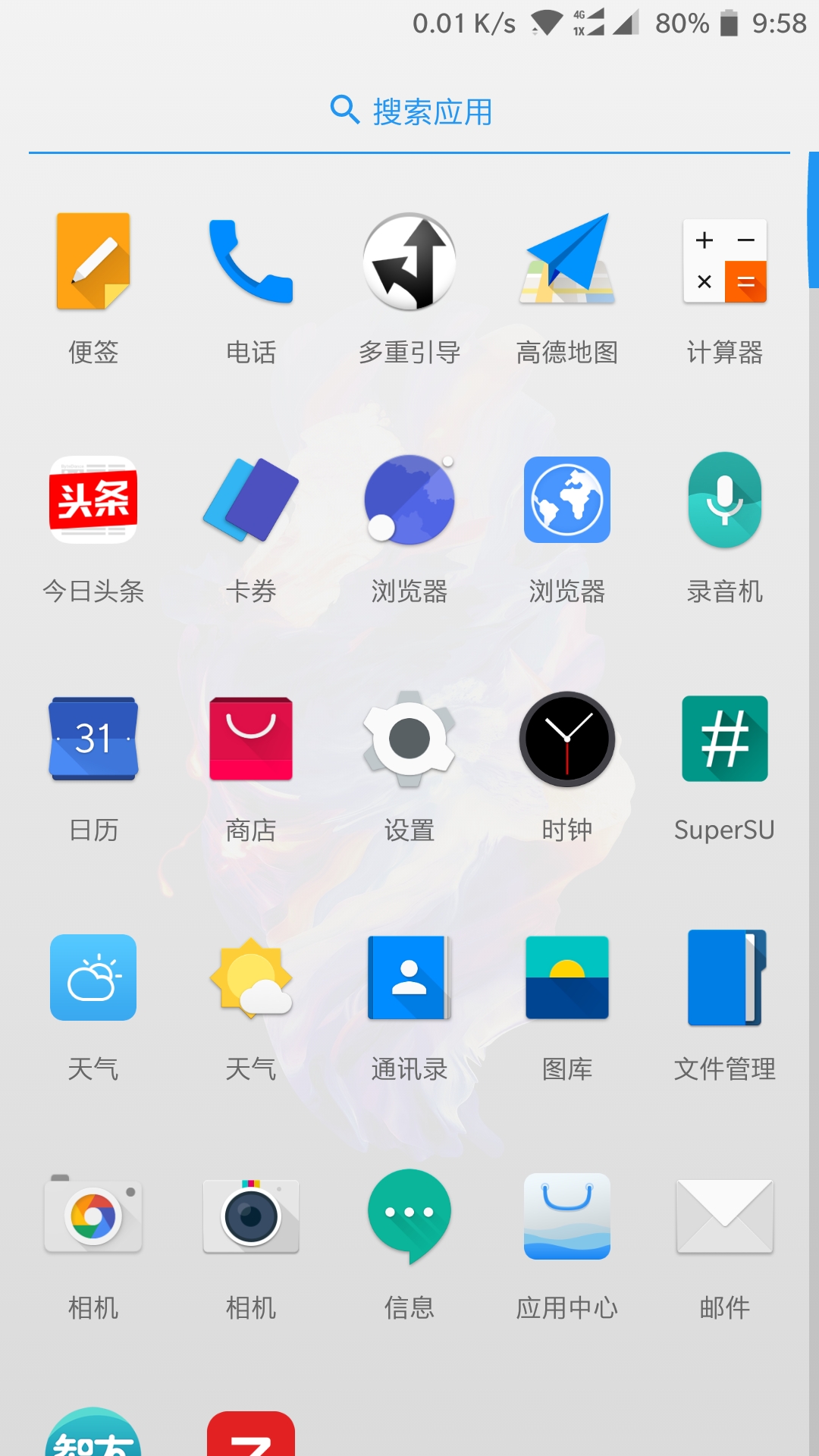
Task: Open the 计算器 calculator
Action: click(x=725, y=262)
